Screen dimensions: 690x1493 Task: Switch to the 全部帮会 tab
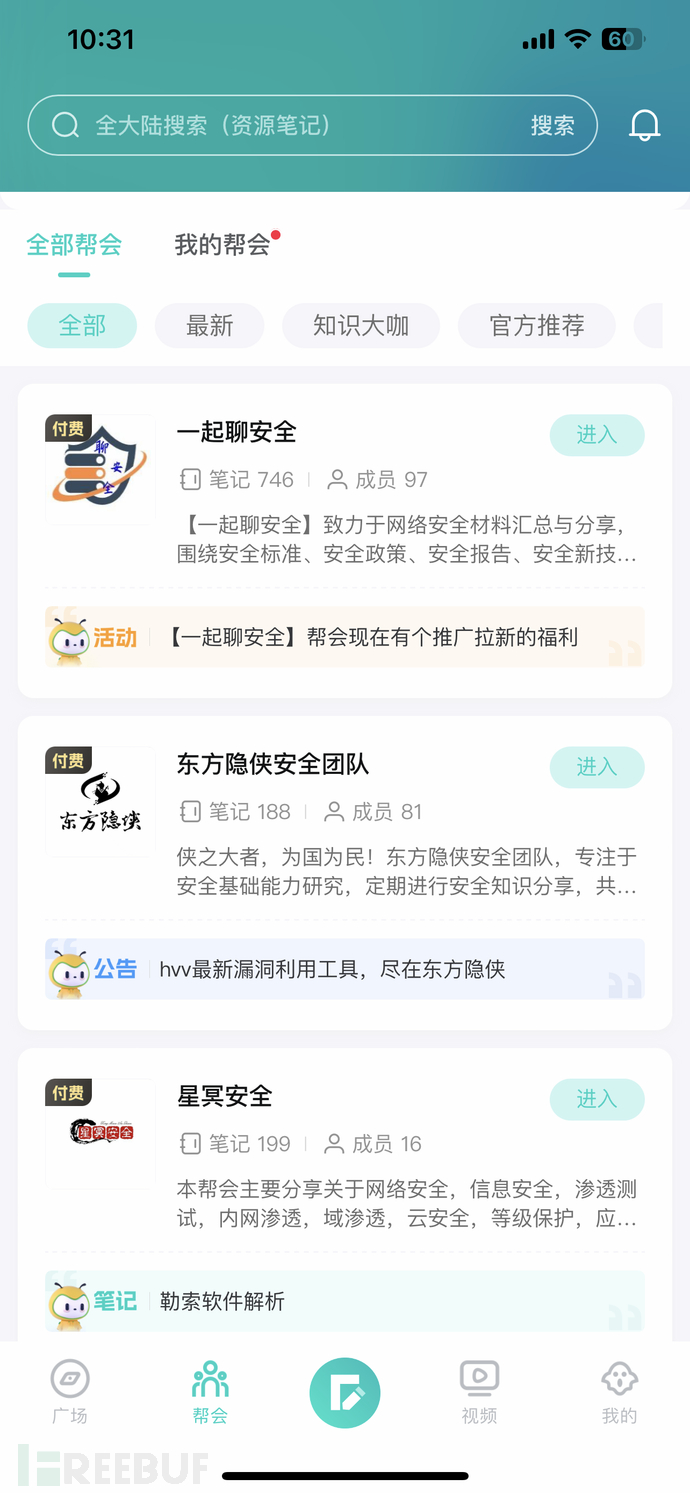[74, 244]
